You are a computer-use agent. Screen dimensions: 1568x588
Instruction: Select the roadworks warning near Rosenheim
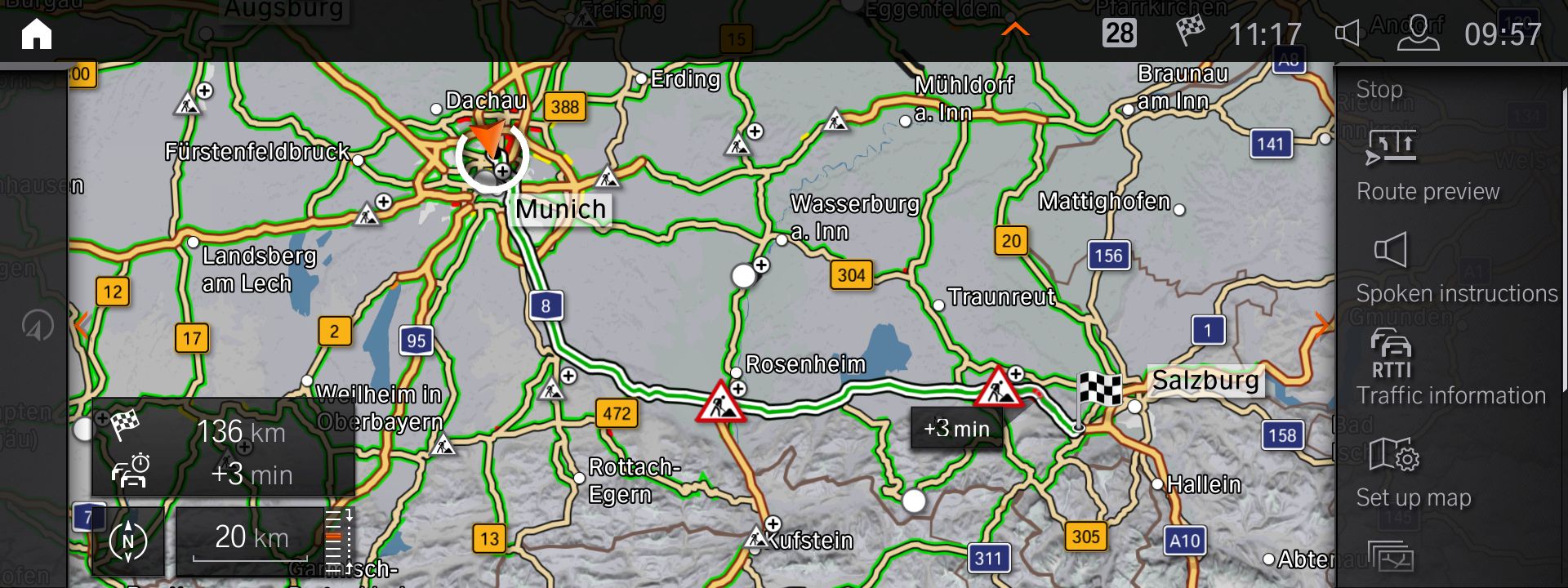coord(719,403)
